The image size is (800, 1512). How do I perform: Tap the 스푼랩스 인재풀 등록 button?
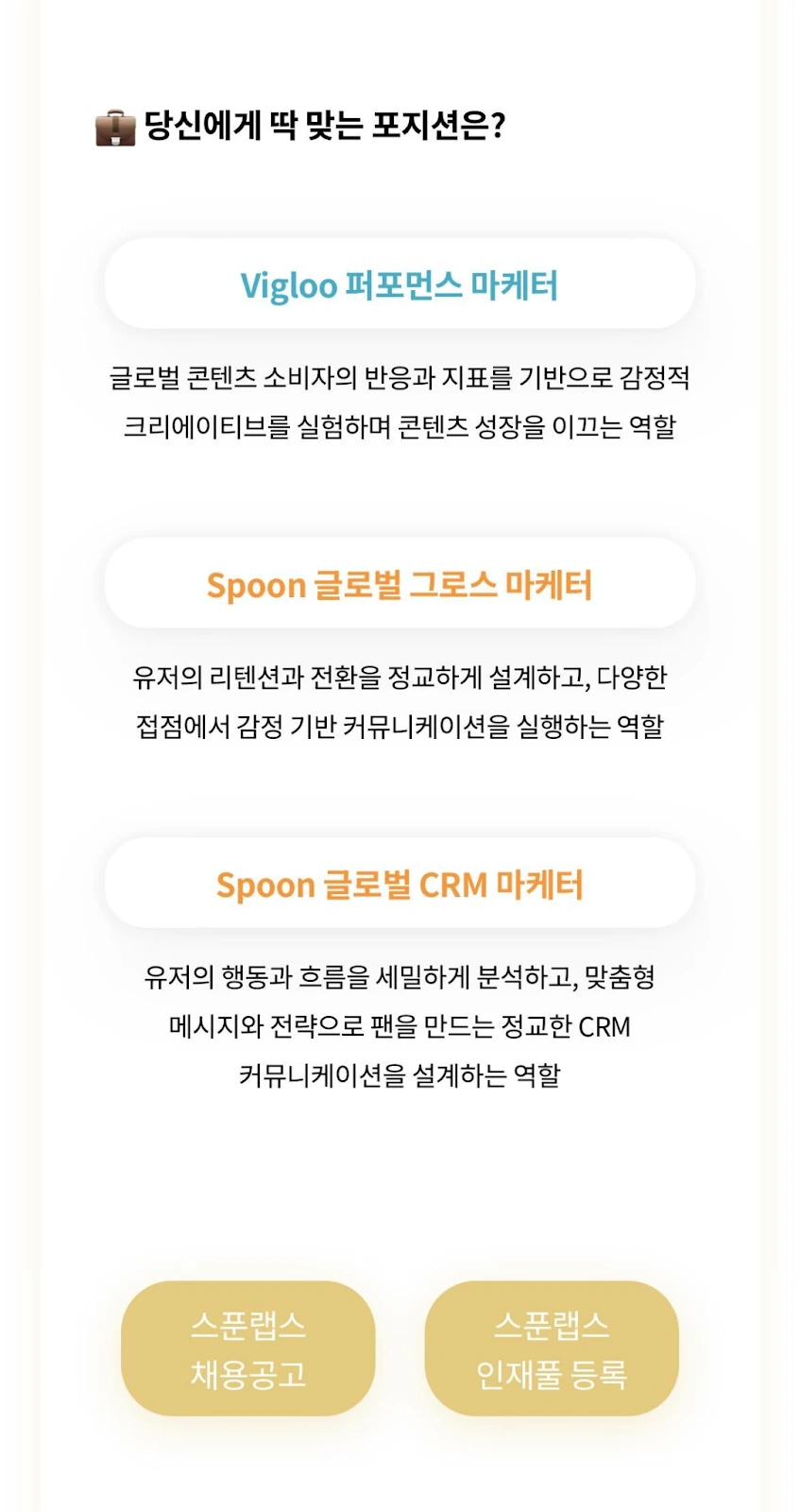point(552,1348)
